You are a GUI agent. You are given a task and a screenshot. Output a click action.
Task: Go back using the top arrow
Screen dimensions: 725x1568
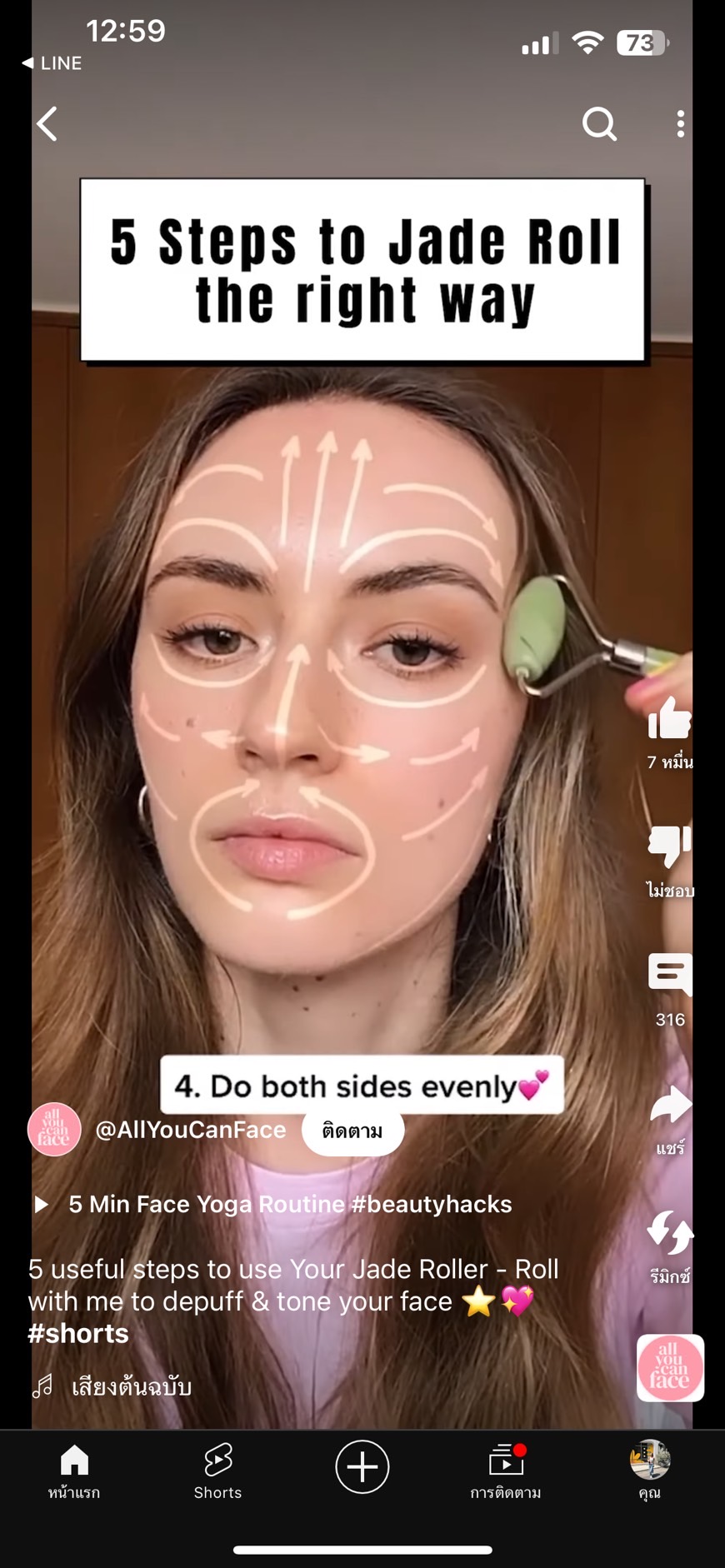[47, 124]
